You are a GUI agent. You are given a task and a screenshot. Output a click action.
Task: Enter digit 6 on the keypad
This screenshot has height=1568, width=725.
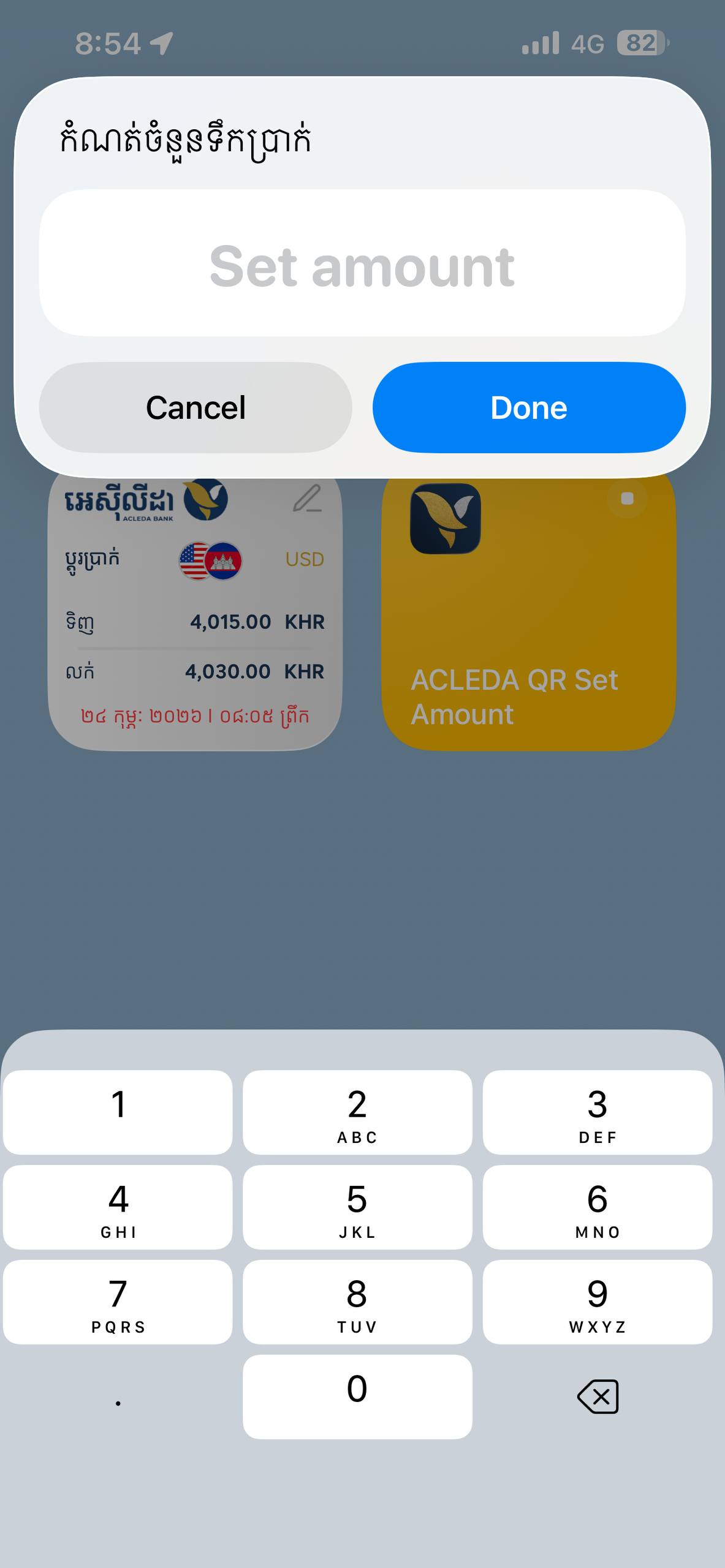pos(598,1207)
